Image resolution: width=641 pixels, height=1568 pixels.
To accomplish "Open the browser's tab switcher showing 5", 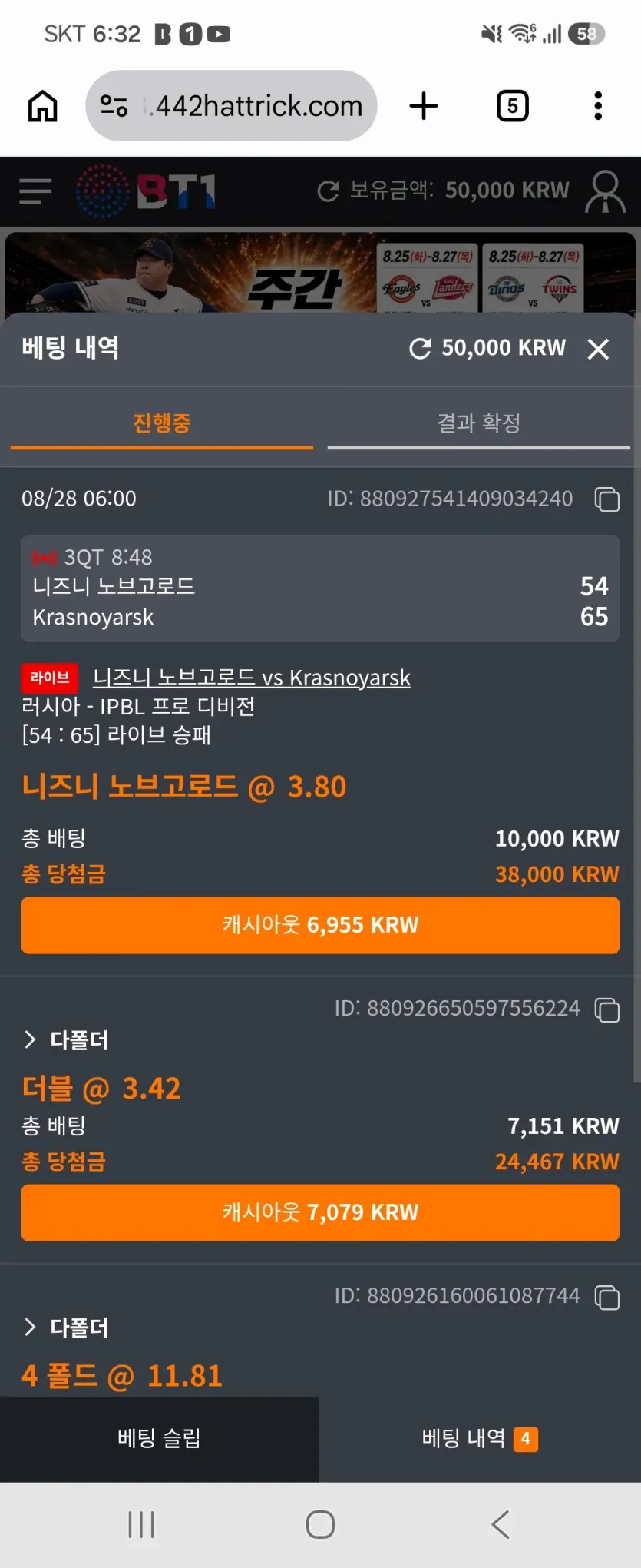I will (x=513, y=106).
